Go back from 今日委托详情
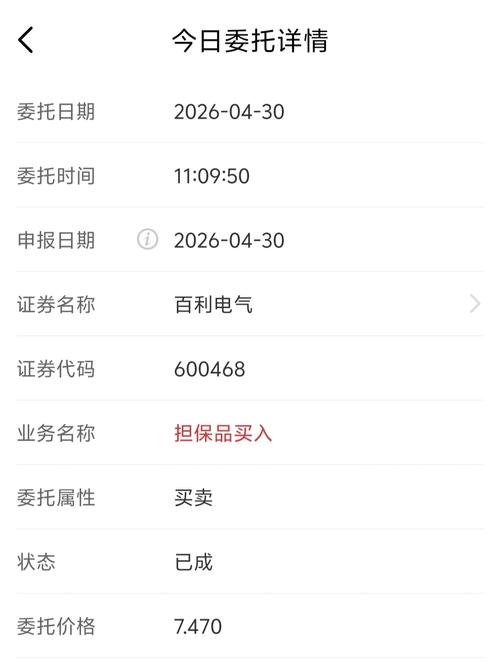This screenshot has width=500, height=663. 25,40
